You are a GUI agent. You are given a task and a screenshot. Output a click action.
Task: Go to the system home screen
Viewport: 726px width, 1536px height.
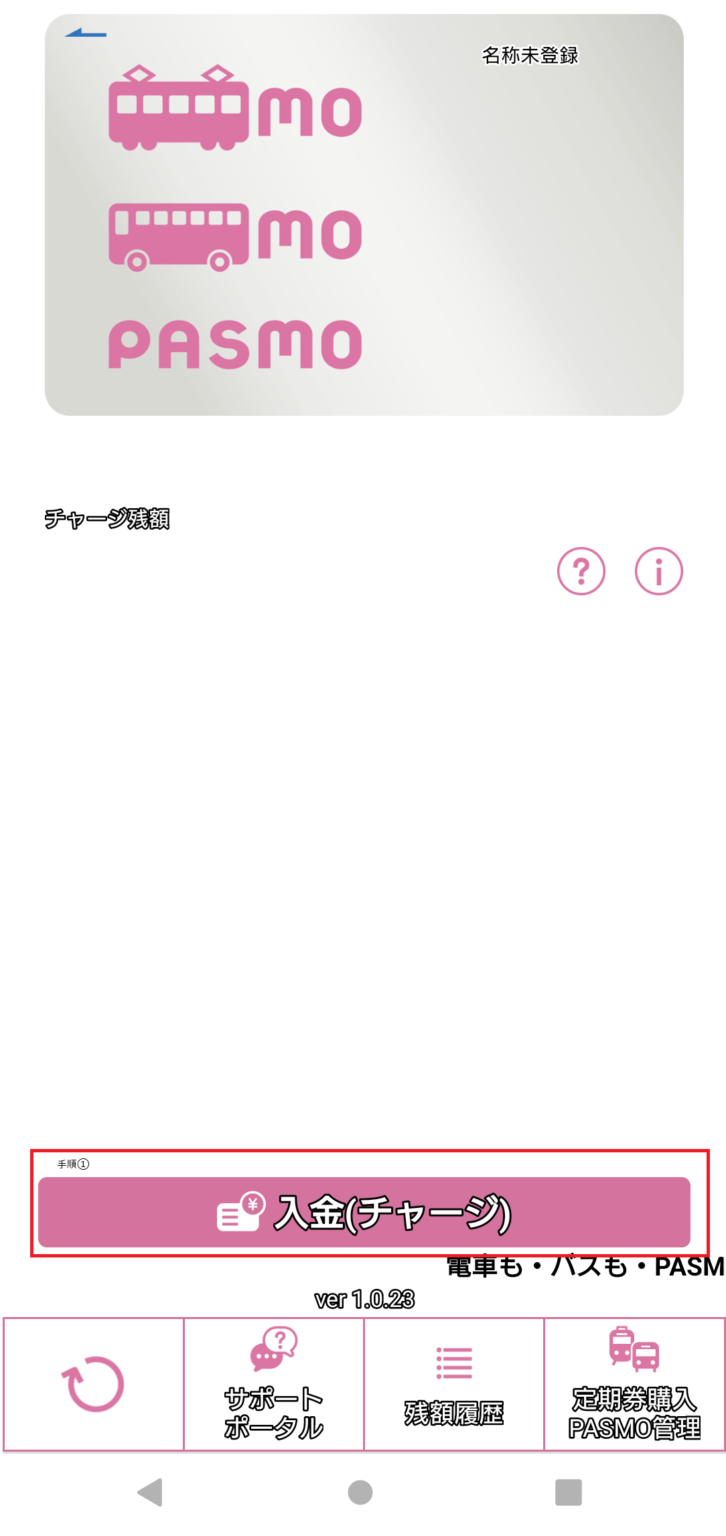point(360,1493)
